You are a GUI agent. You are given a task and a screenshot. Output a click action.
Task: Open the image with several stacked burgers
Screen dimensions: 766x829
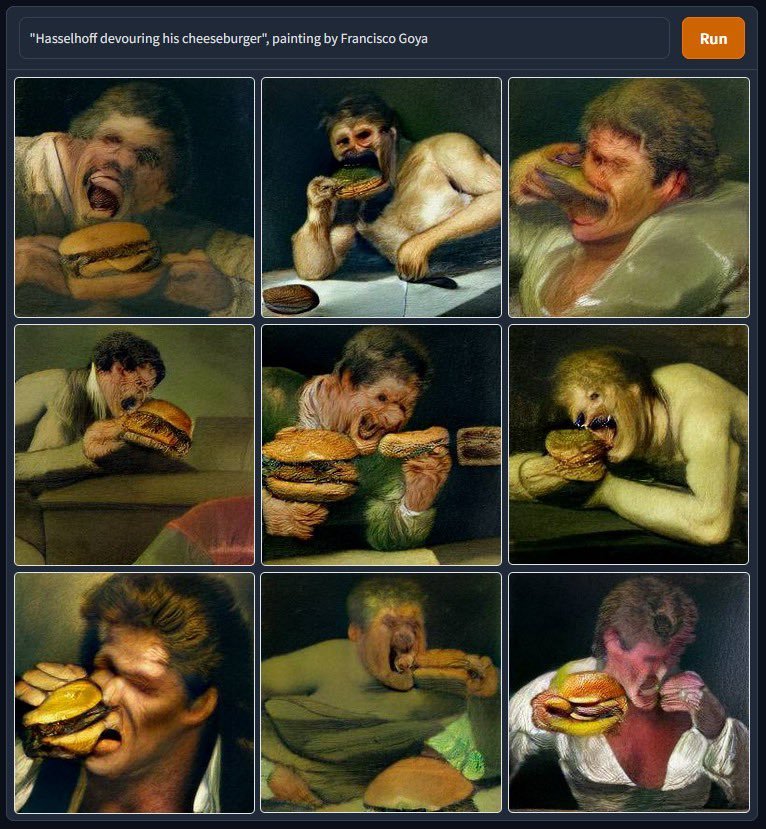[x=381, y=444]
